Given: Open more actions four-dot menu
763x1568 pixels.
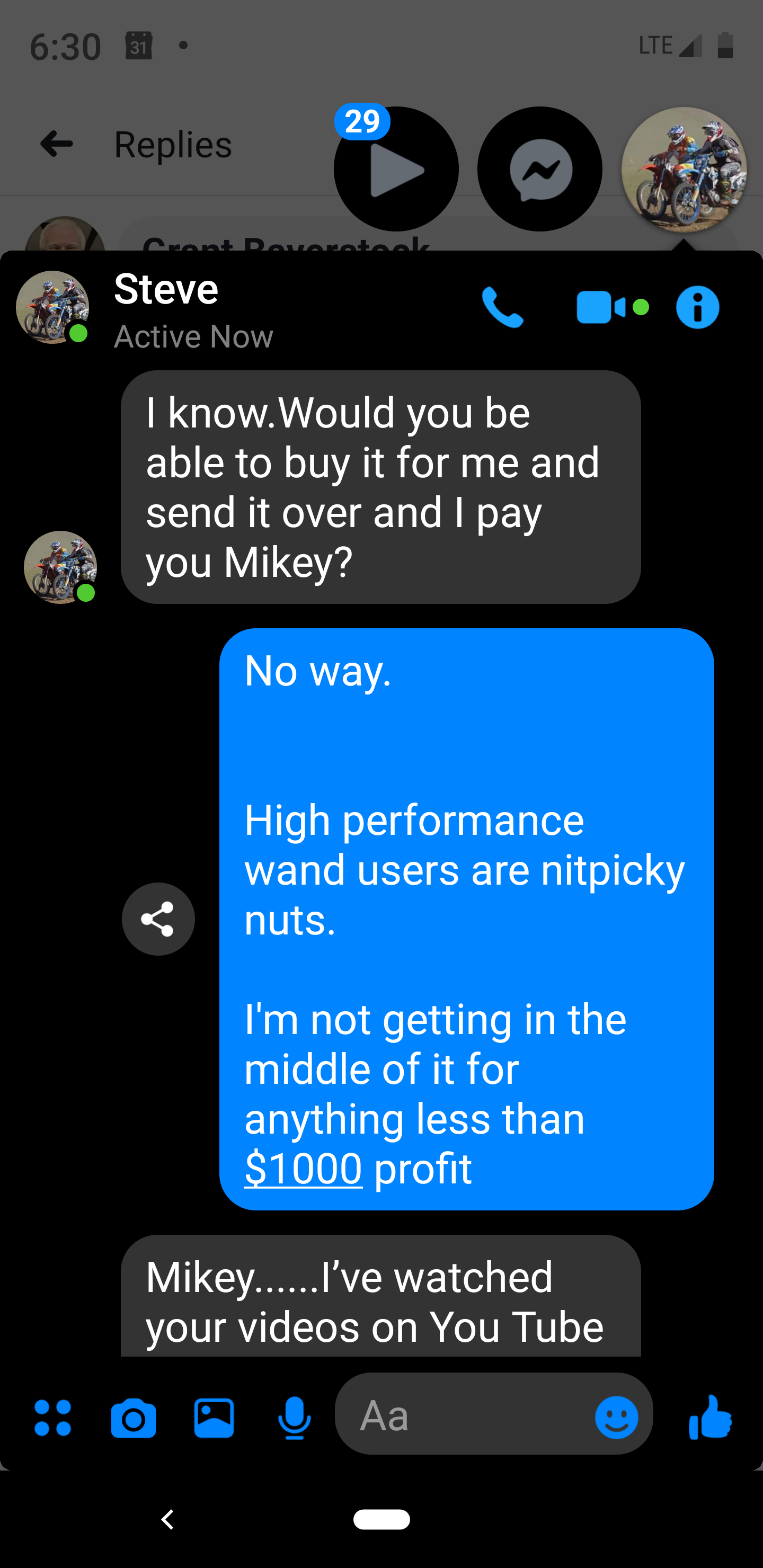Looking at the screenshot, I should point(52,1418).
